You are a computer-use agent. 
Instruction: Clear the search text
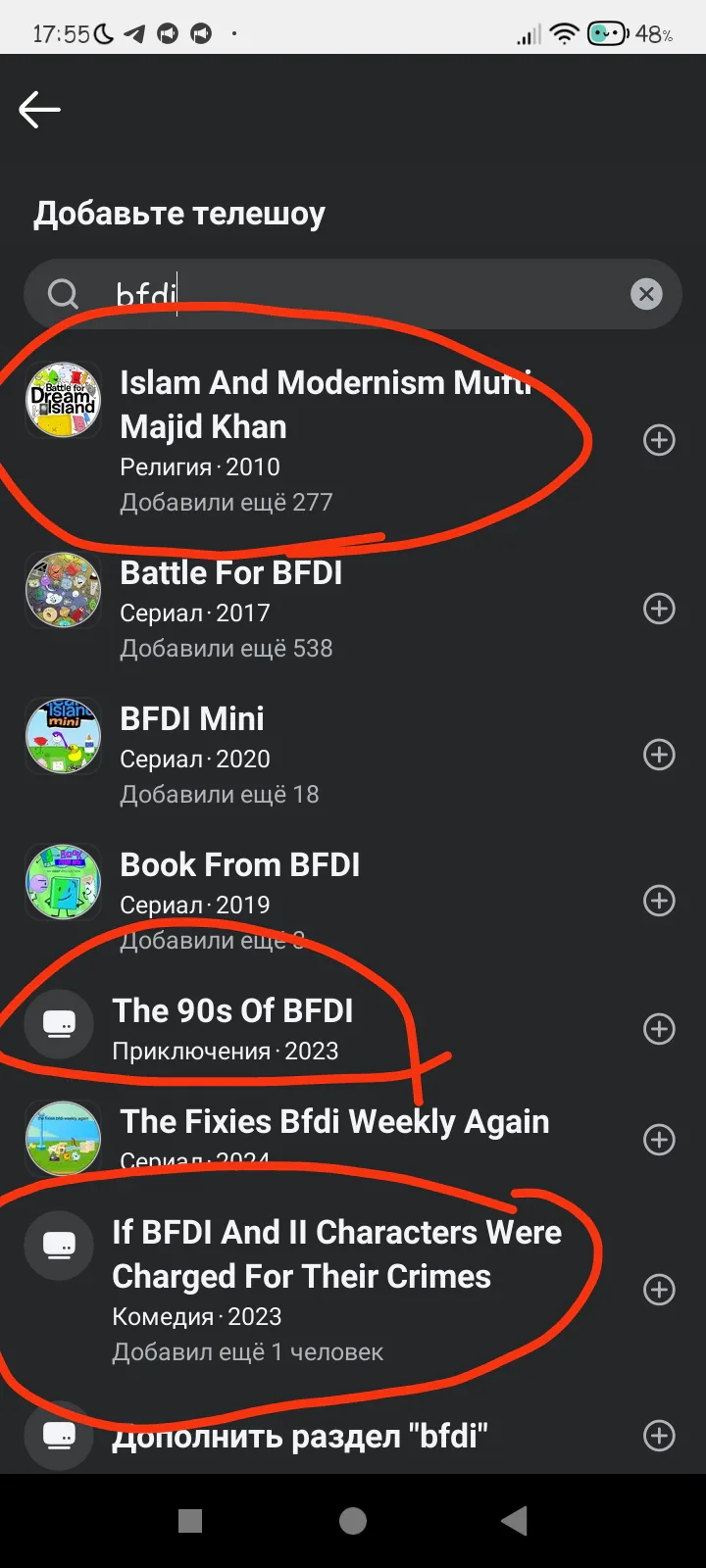tap(646, 294)
